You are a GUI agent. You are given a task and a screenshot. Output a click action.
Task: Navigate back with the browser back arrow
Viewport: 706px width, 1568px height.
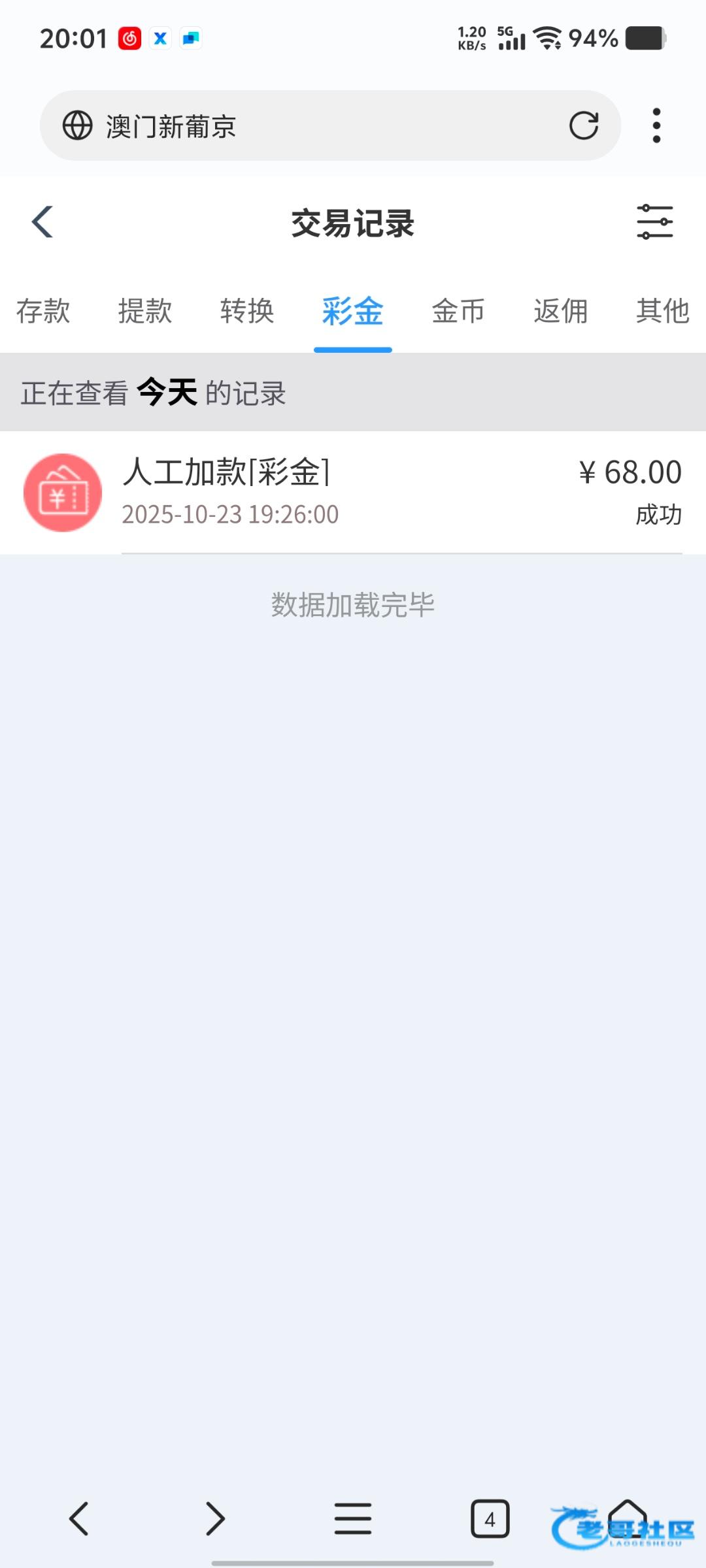coord(79,1518)
